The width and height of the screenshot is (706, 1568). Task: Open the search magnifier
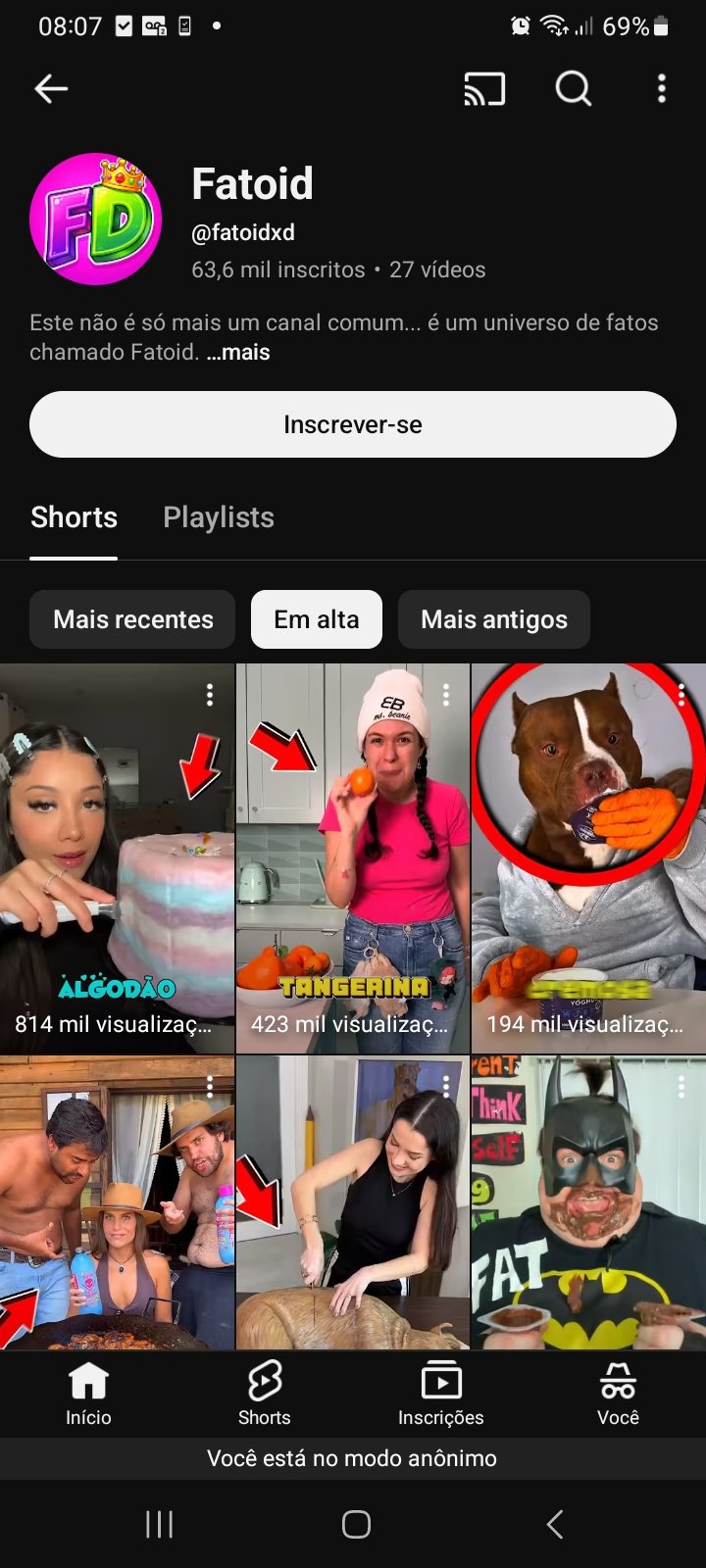[574, 89]
